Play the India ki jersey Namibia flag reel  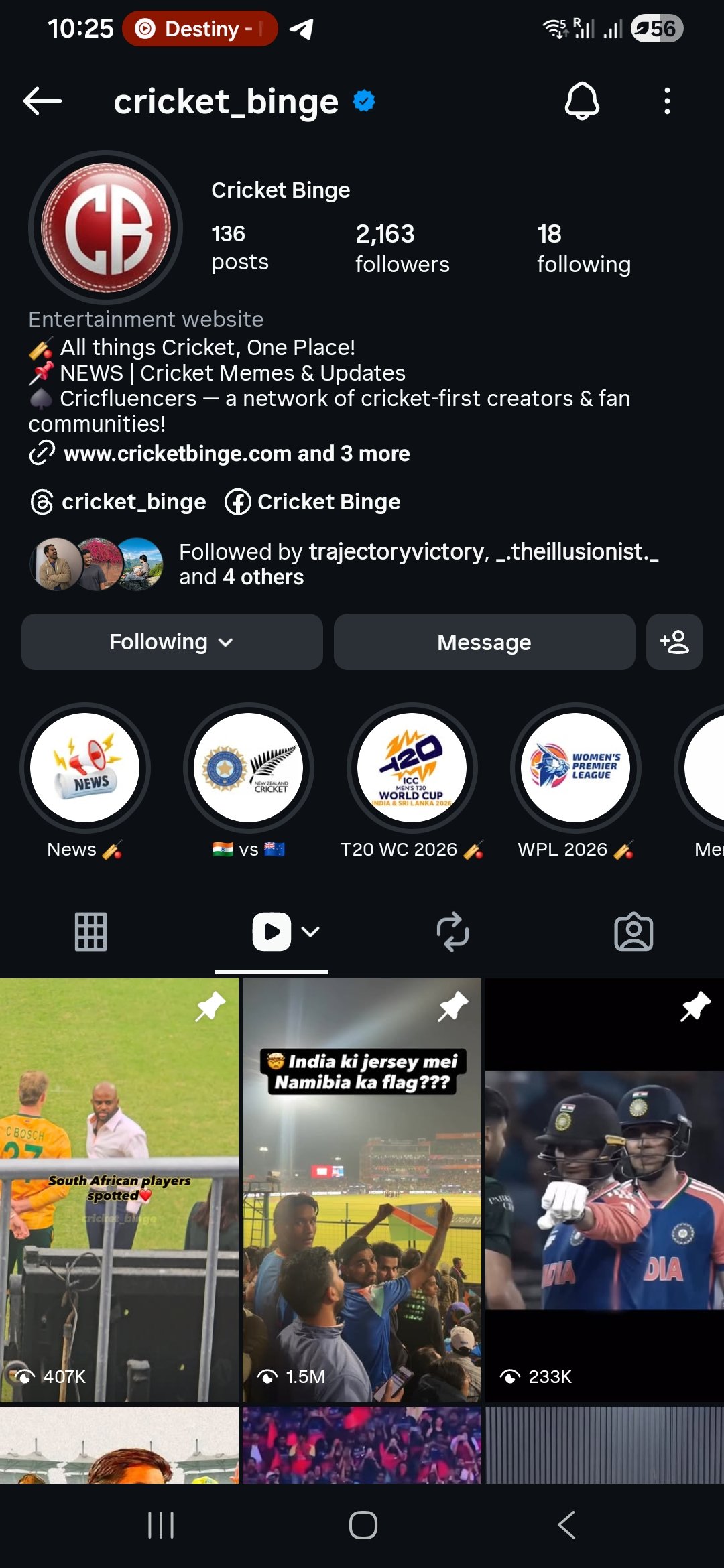[362, 1189]
